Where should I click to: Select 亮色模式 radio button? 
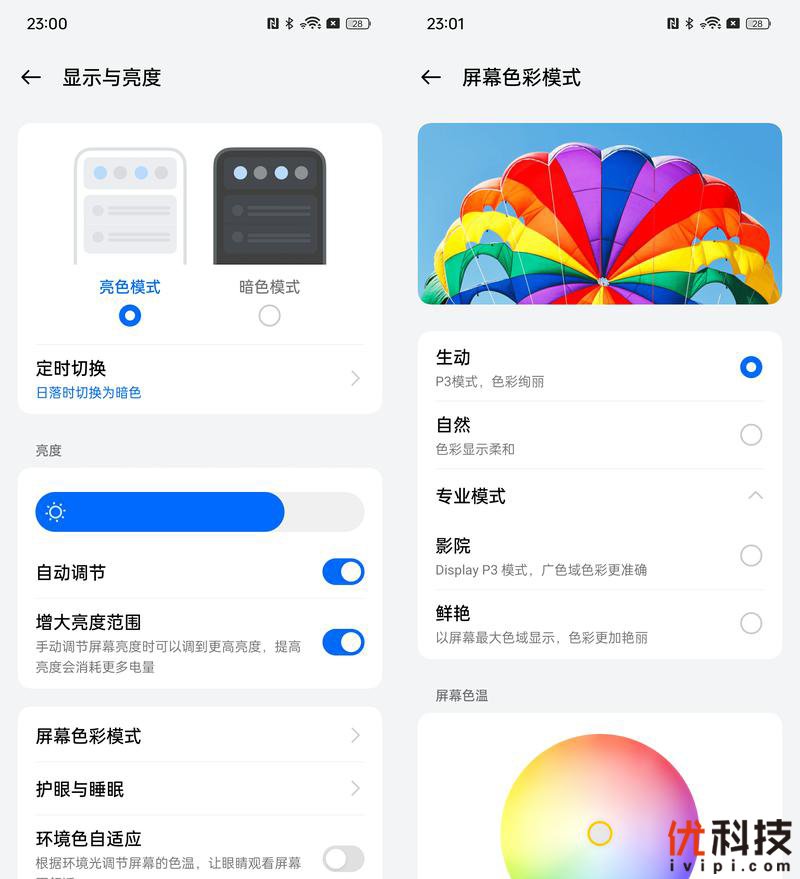click(x=129, y=316)
